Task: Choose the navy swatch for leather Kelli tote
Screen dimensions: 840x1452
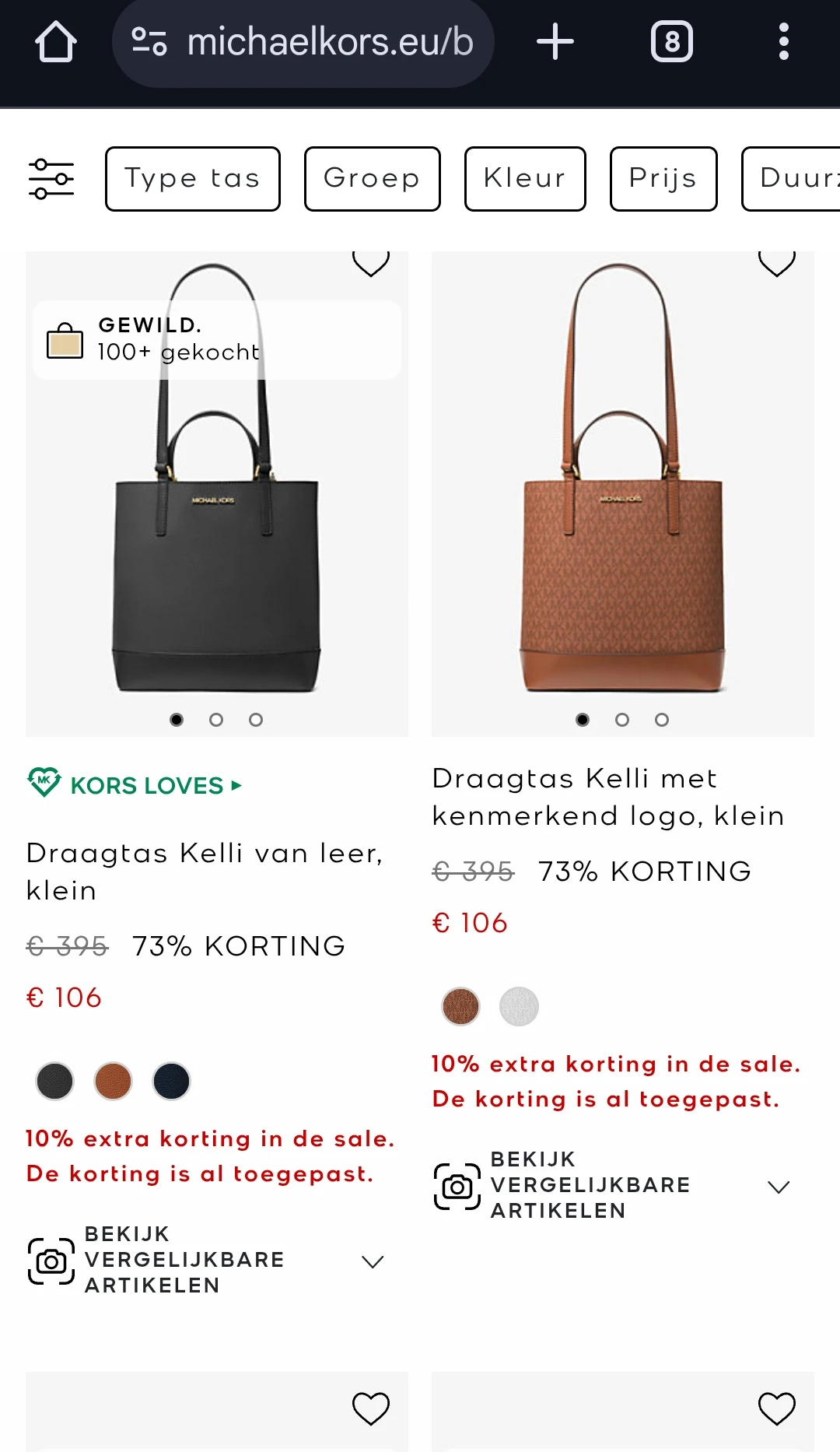Action: click(172, 1082)
